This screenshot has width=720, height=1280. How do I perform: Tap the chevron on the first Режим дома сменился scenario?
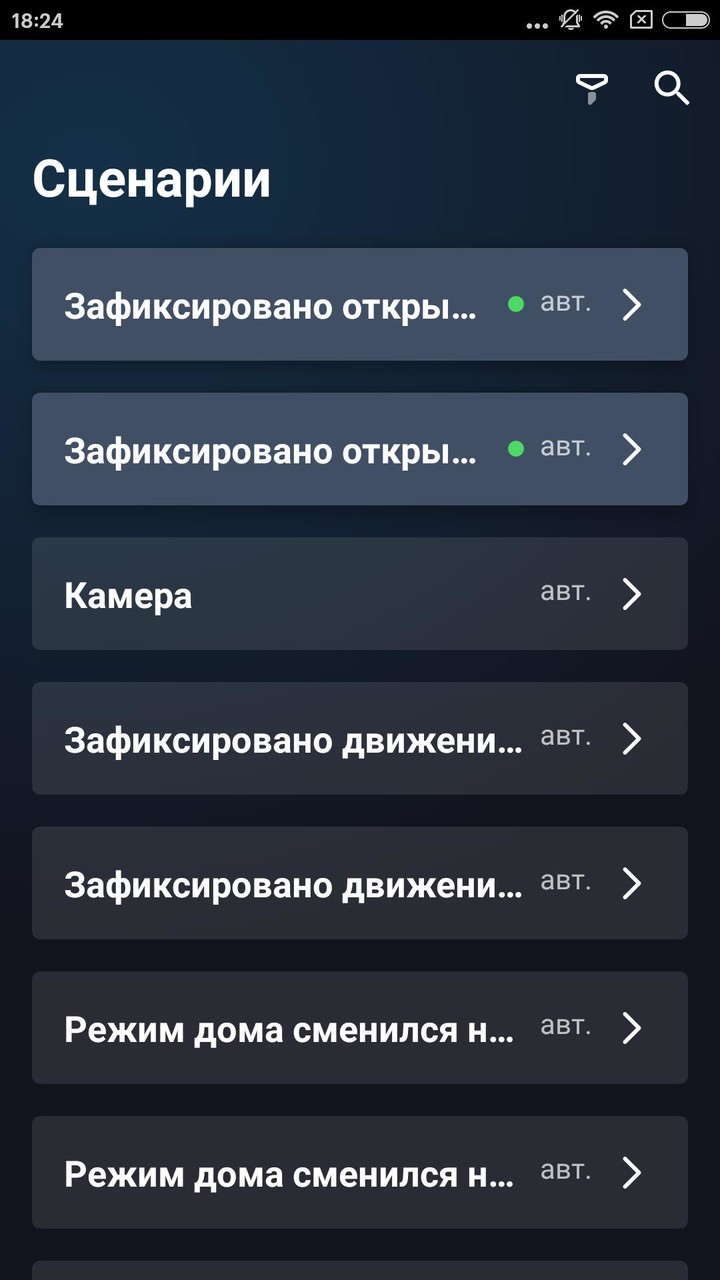631,1028
